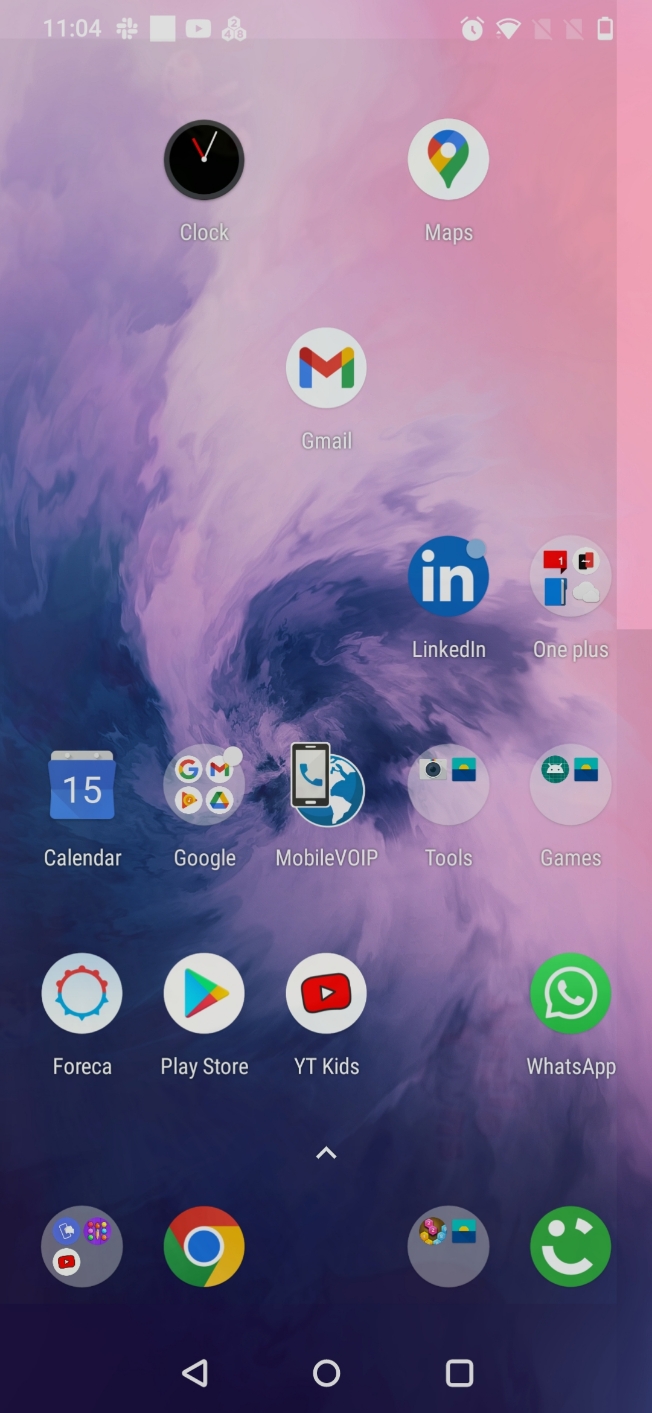
Task: Open the One plus folder
Action: [570, 577]
